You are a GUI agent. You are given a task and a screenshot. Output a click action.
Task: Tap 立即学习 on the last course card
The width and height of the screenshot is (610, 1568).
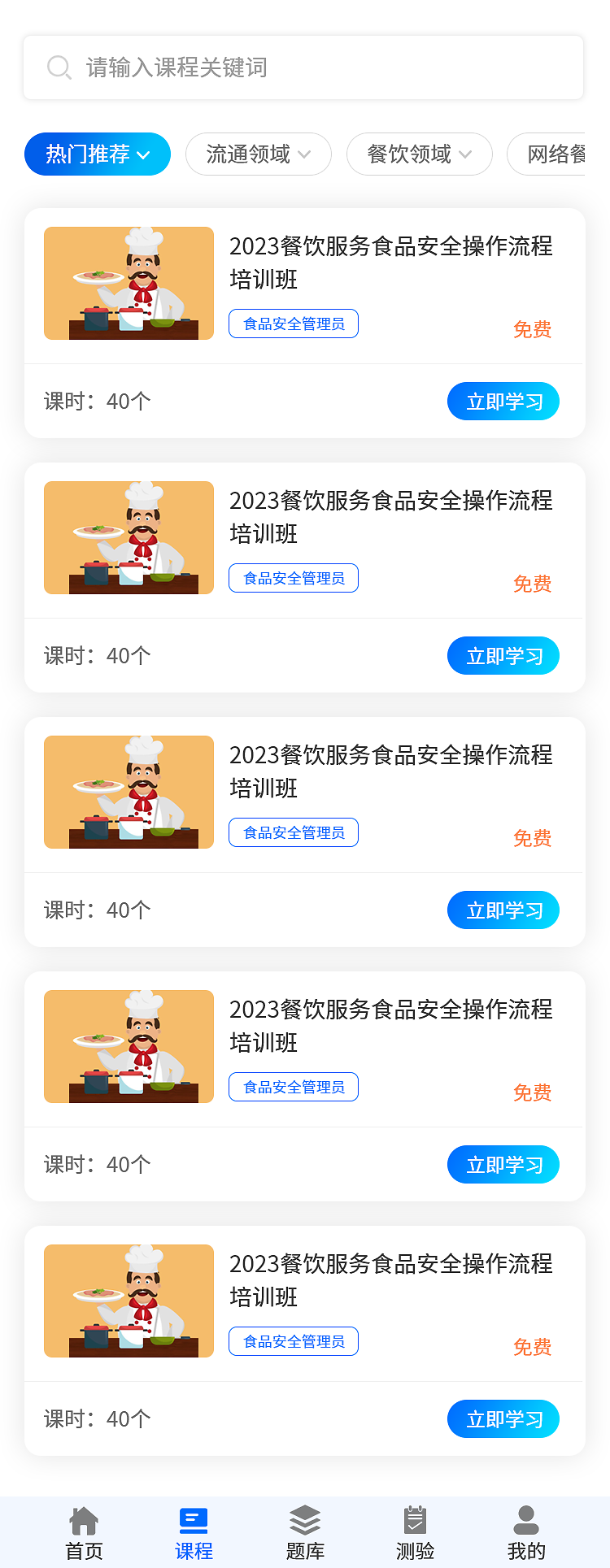pyautogui.click(x=503, y=1418)
